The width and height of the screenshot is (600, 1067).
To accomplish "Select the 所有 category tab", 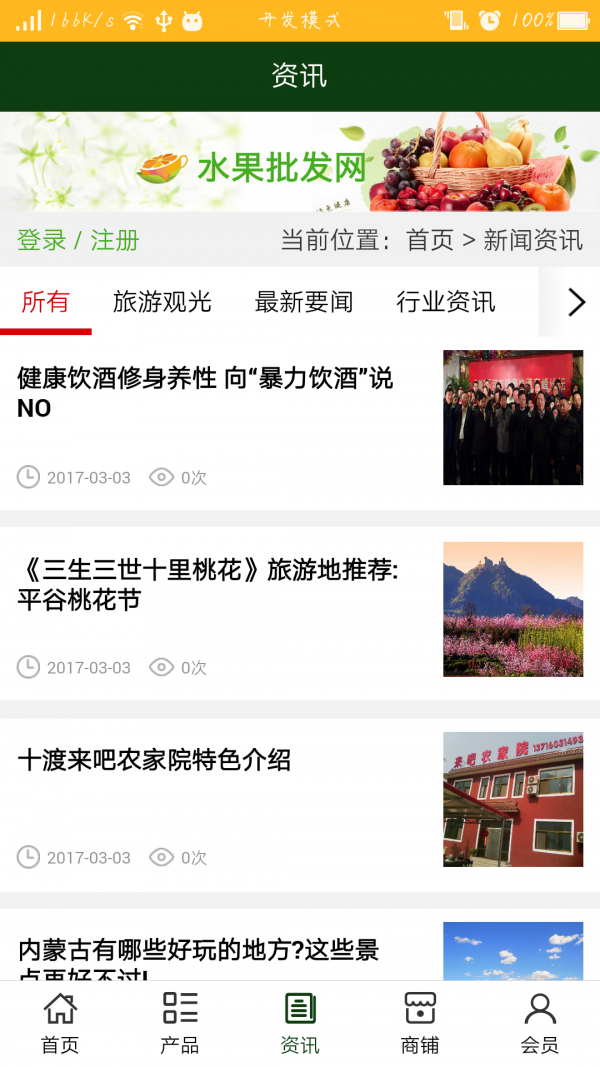I will pos(45,301).
